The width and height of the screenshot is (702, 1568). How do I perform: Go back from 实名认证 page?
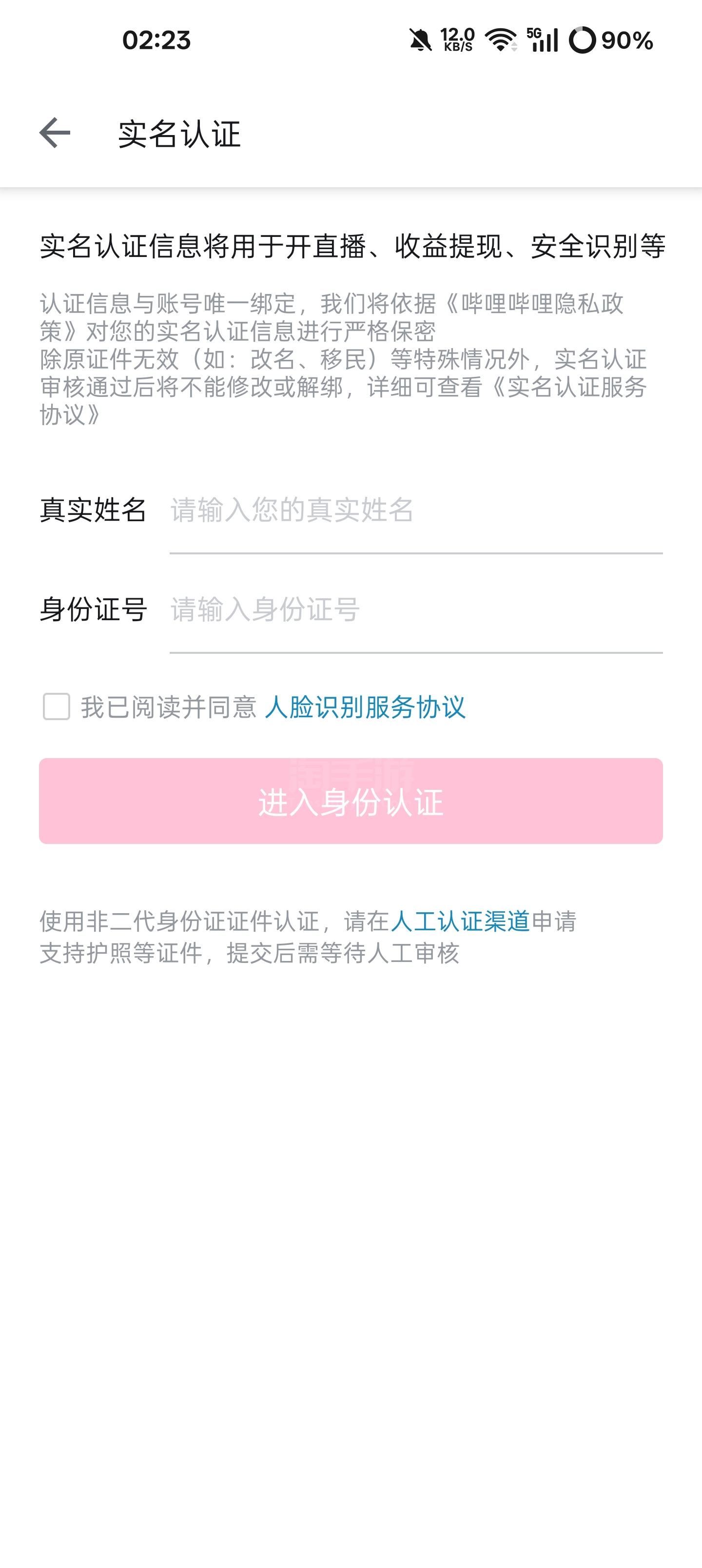55,133
